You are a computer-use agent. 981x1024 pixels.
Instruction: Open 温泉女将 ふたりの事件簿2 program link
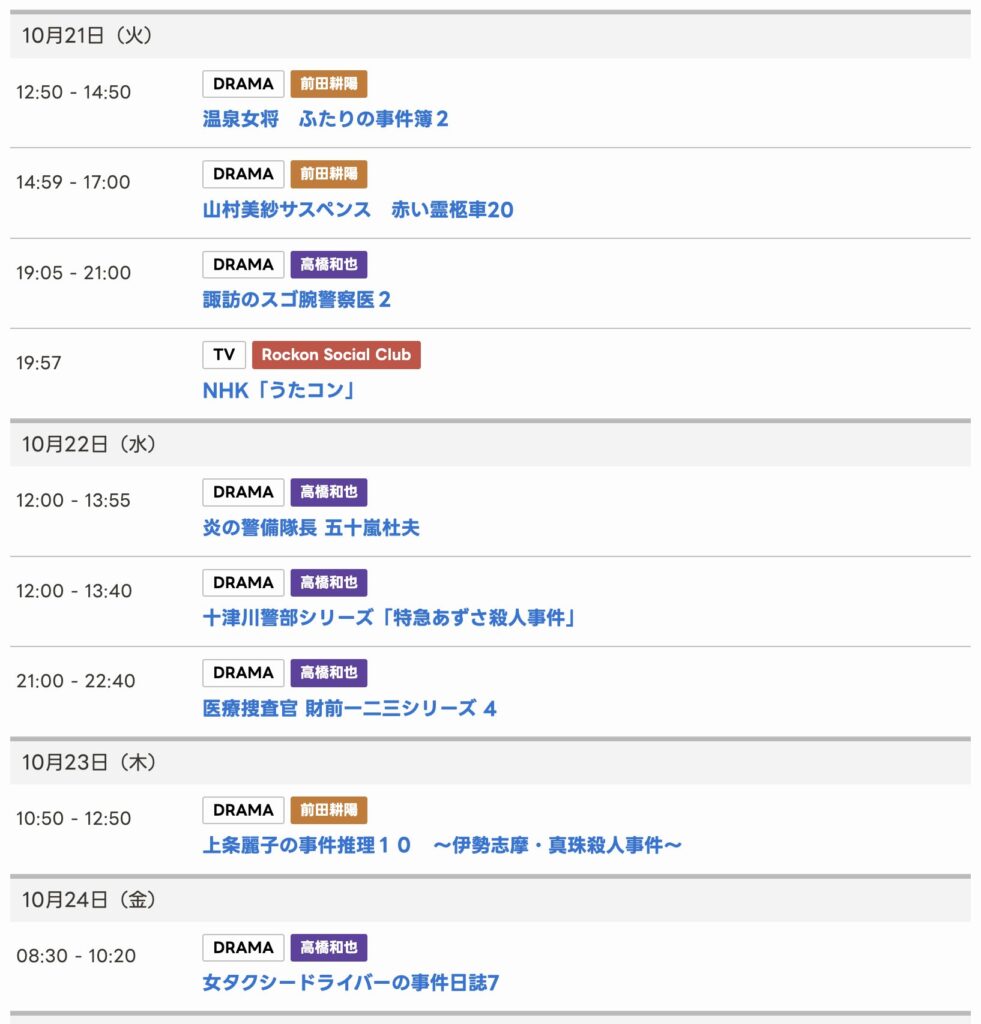pos(325,119)
